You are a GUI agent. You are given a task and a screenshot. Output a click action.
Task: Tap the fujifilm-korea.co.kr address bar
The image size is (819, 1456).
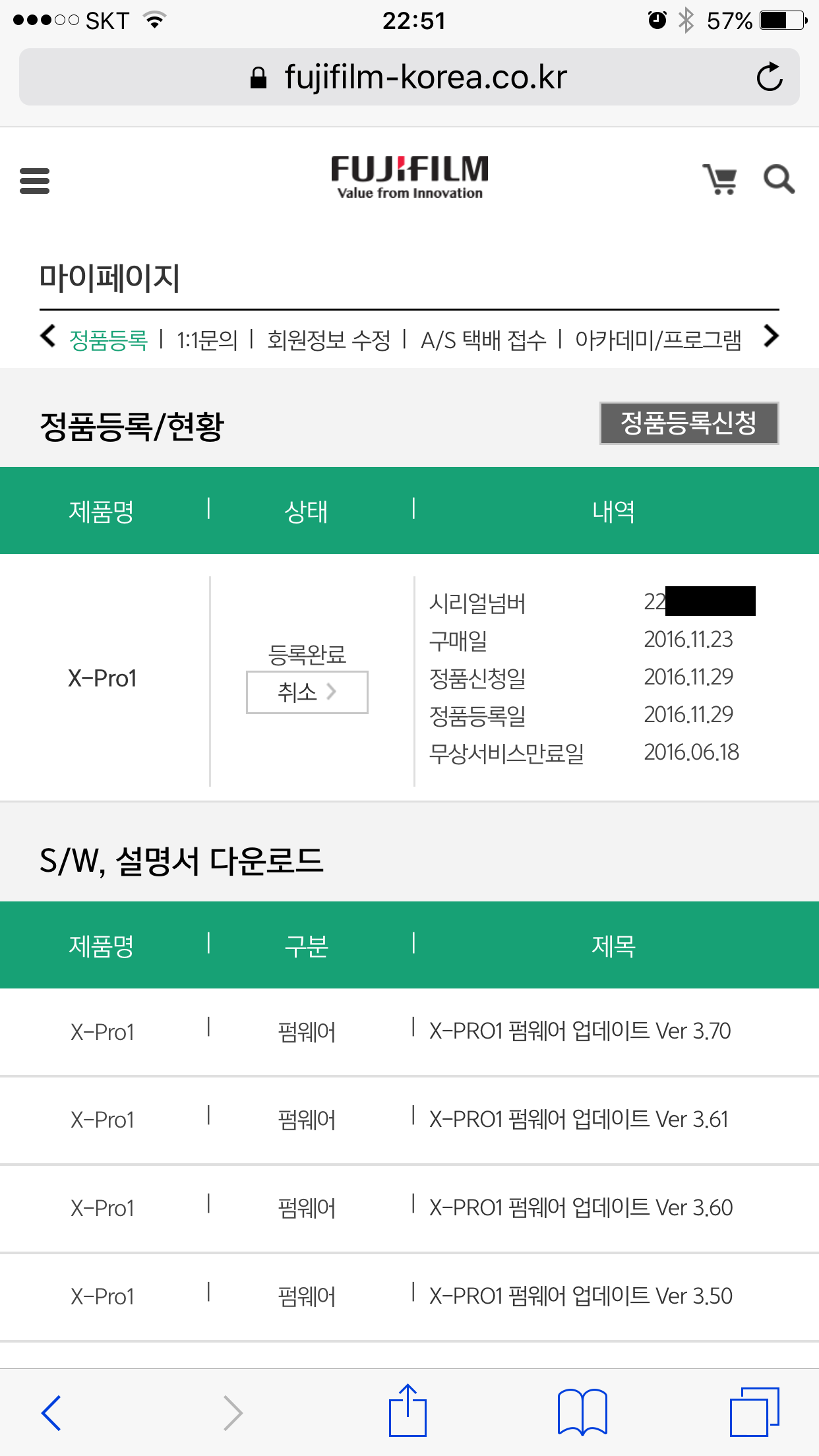coord(409,77)
